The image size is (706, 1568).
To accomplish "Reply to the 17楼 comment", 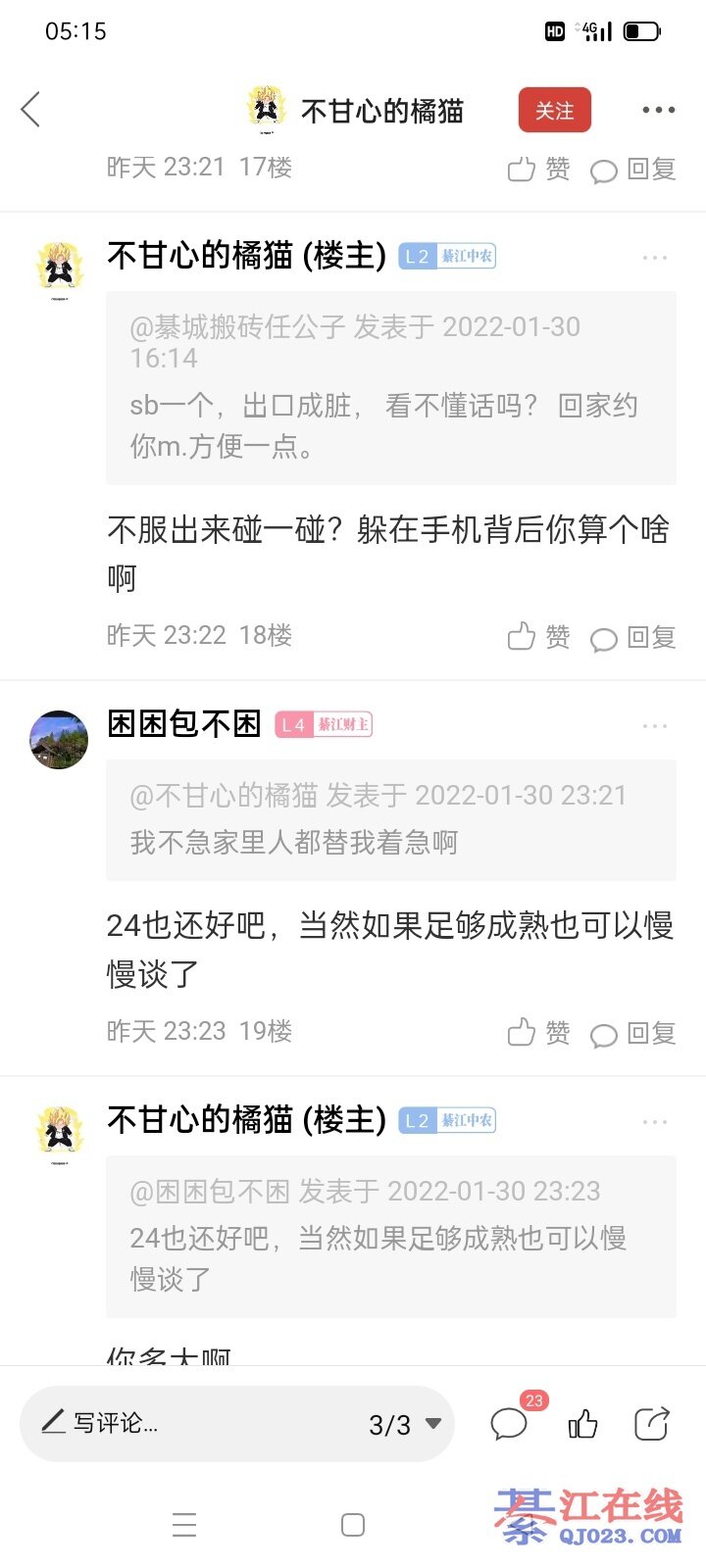I will pos(633,170).
